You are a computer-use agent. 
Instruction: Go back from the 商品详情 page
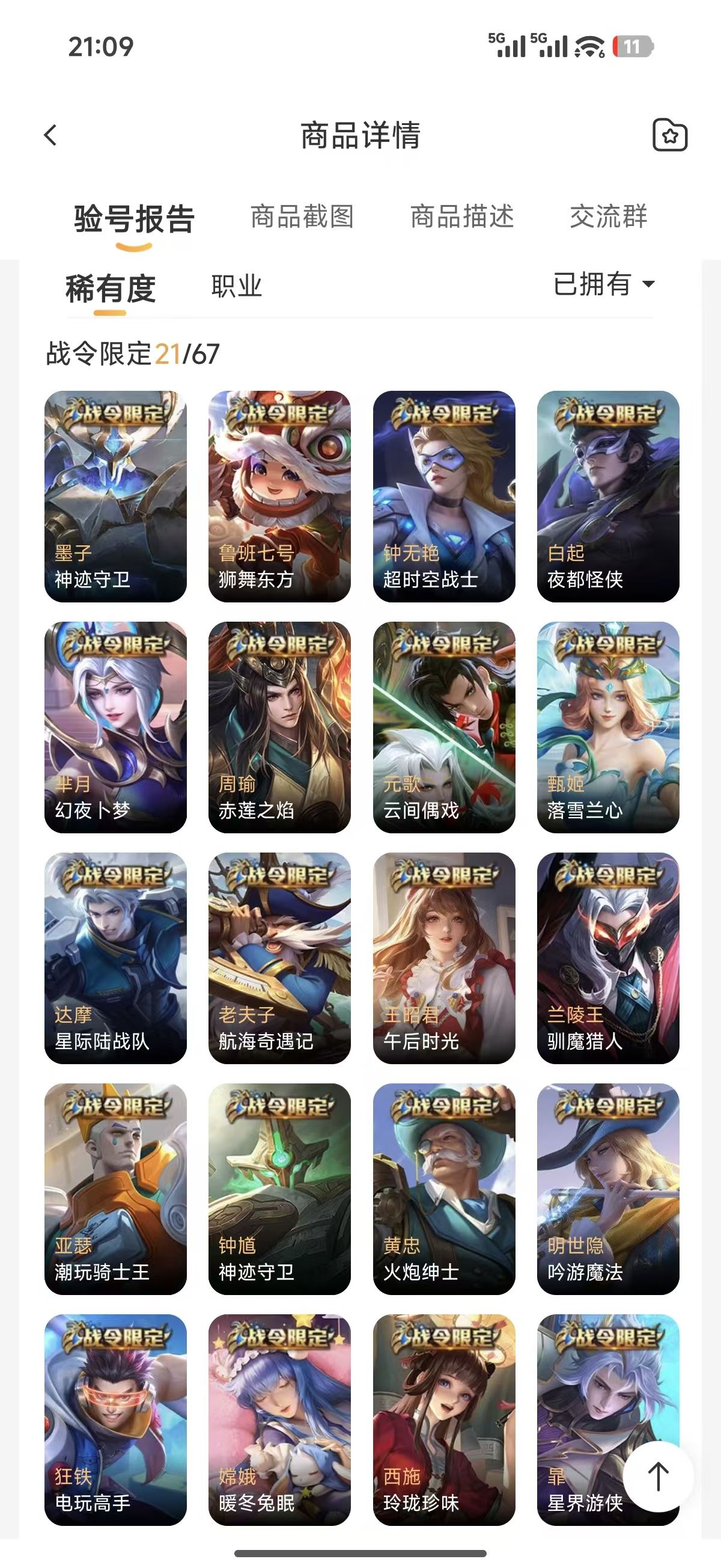[x=51, y=135]
